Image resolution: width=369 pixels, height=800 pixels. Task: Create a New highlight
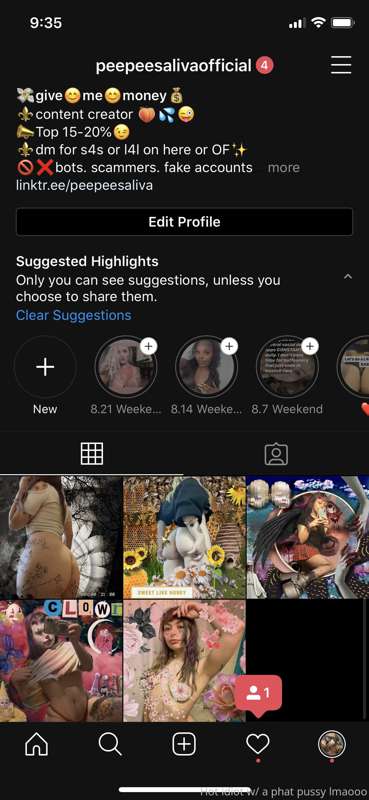[x=45, y=367]
